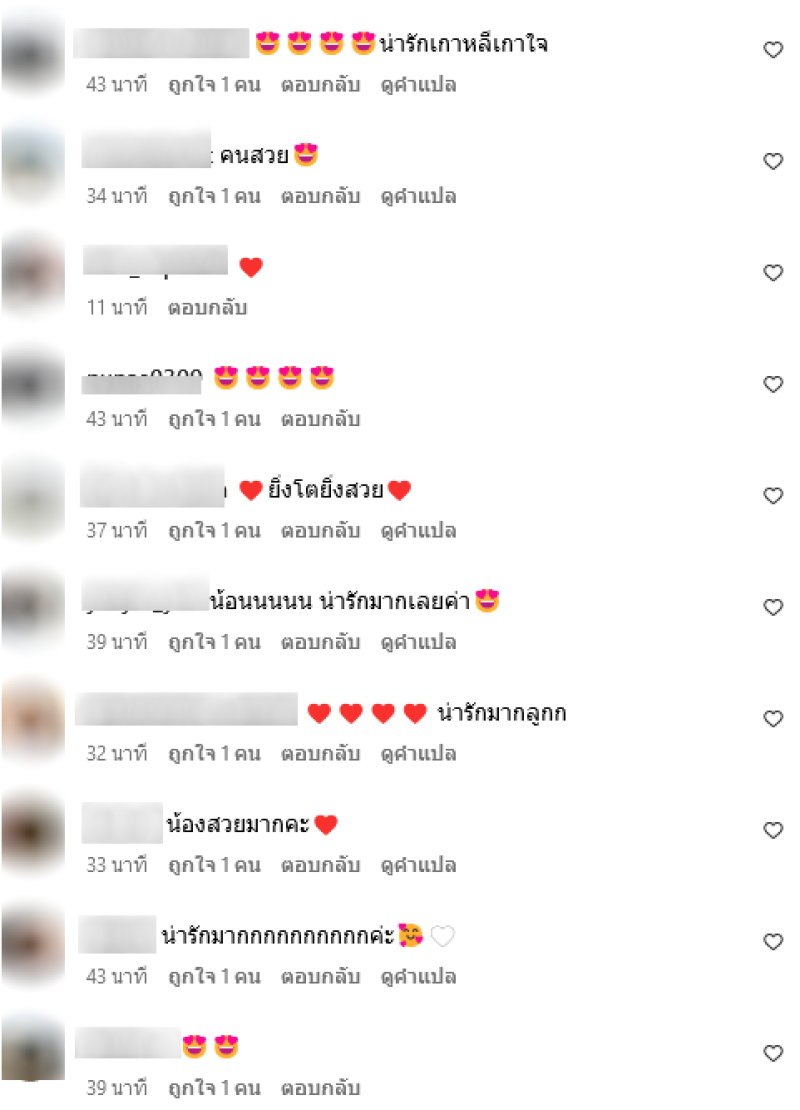Image resolution: width=800 pixels, height=1110 pixels.
Task: See translation of "ยิ่งโตยิ่งสวย" comment
Action: pos(418,530)
